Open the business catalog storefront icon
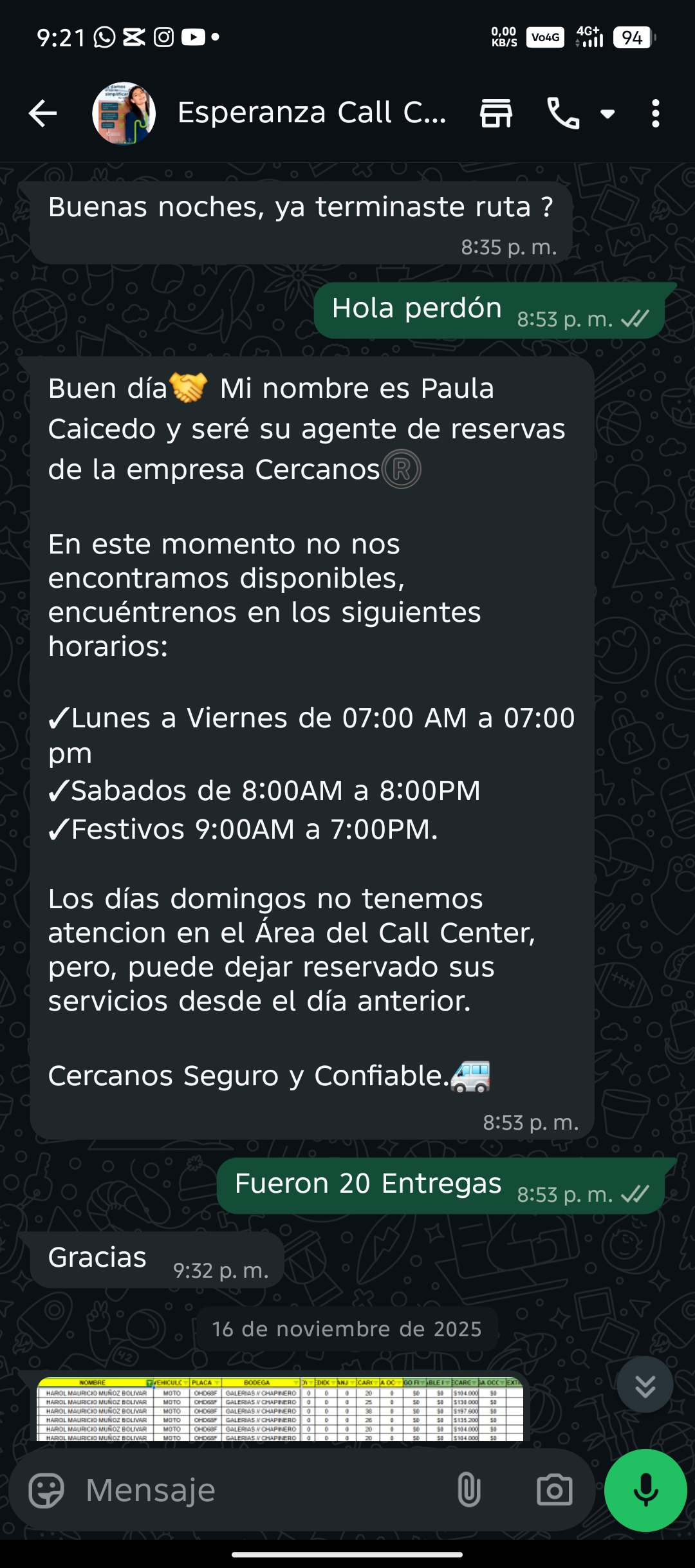 tap(496, 114)
